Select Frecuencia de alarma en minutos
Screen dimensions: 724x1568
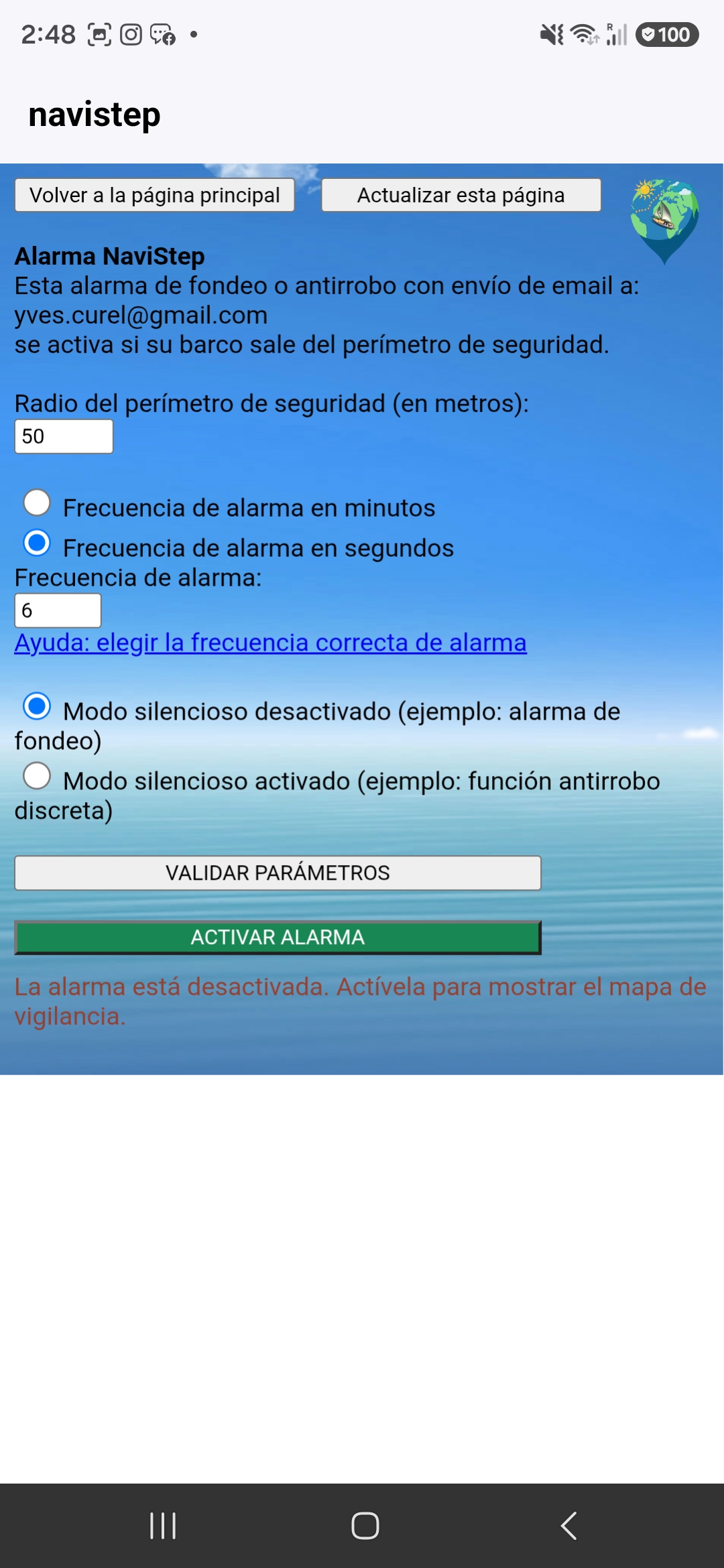point(37,503)
